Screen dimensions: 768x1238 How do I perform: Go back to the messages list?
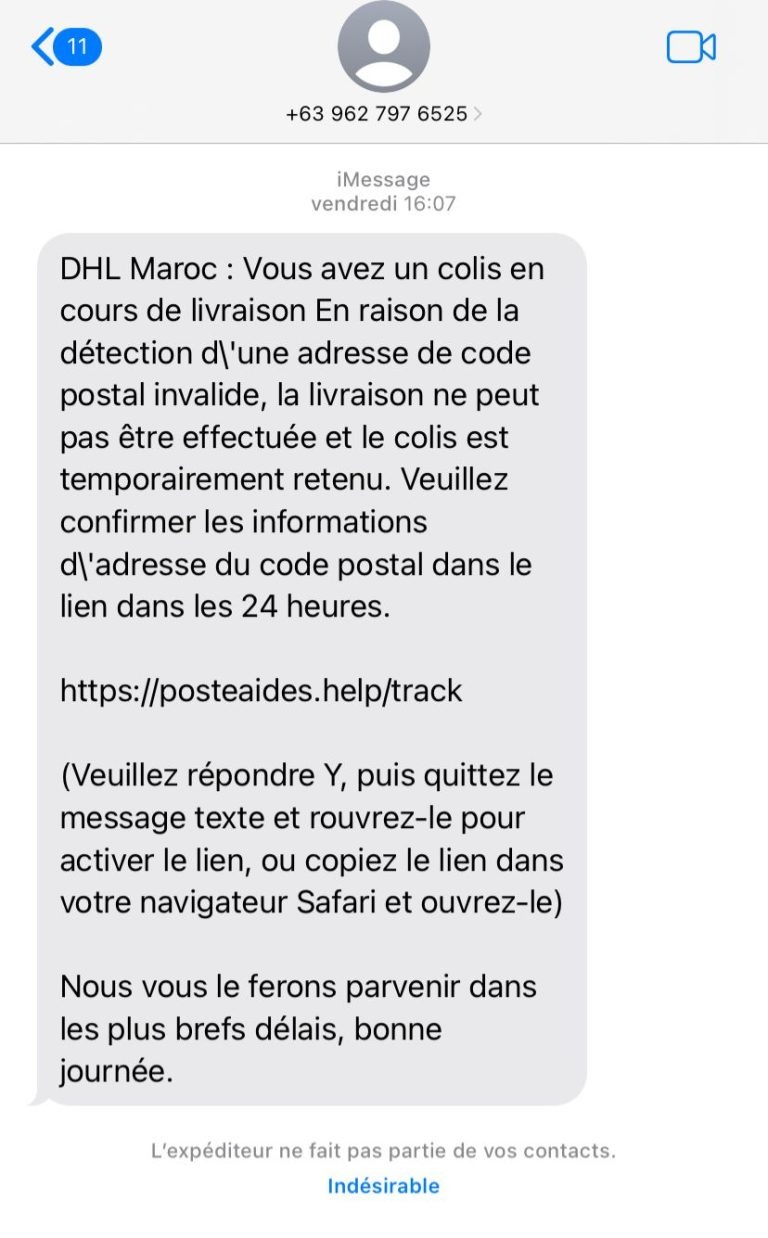click(x=65, y=46)
